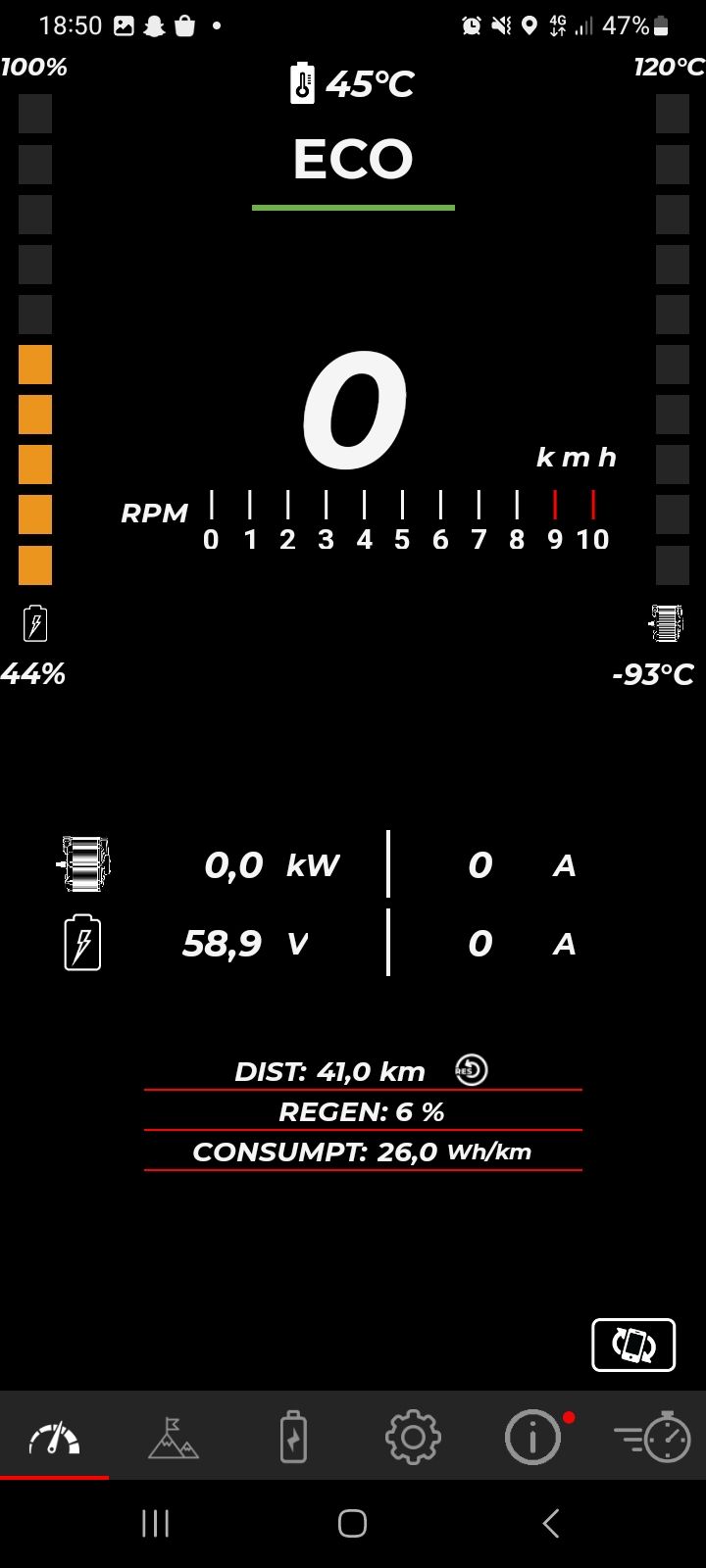
Task: Switch to the mountain flag tab
Action: 174,1438
